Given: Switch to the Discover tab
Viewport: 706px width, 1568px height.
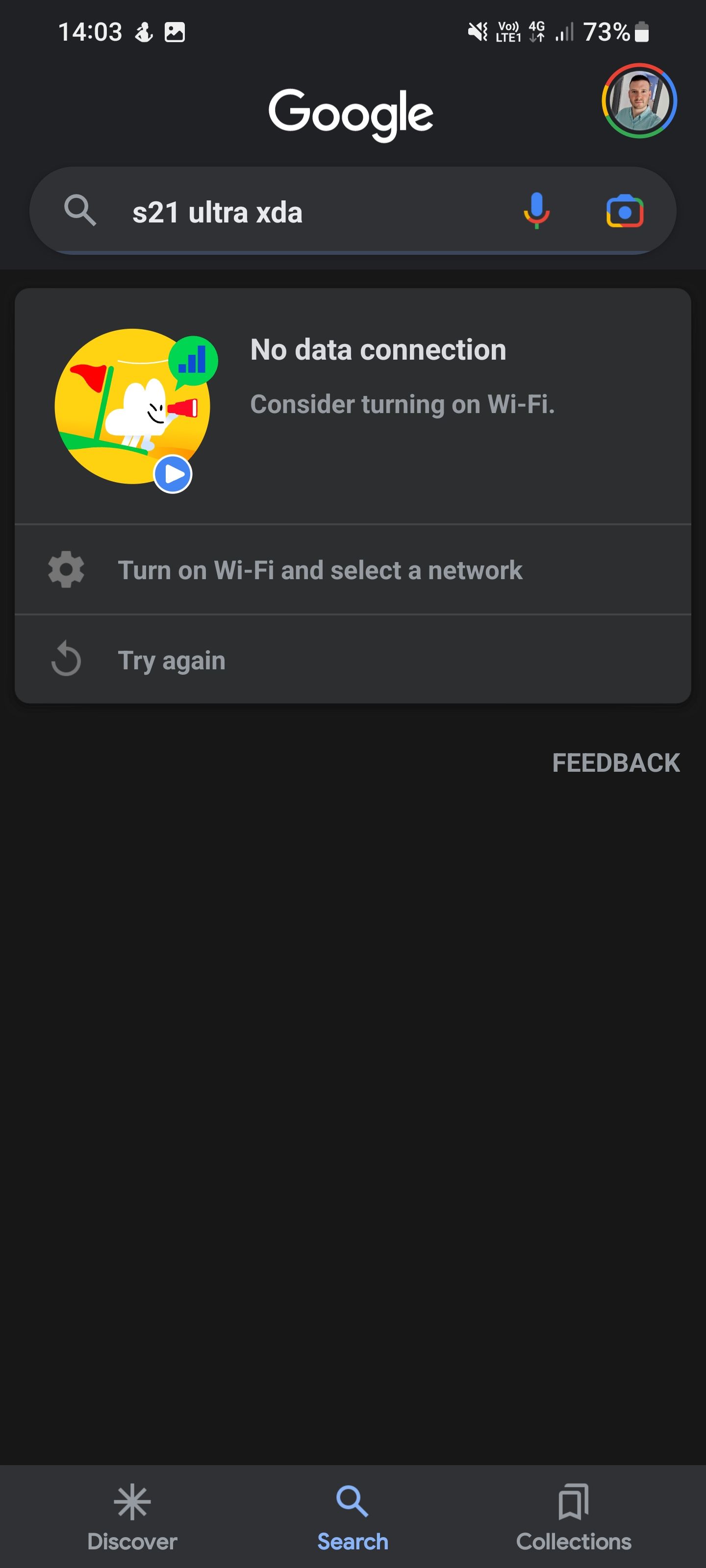Looking at the screenshot, I should [x=131, y=1522].
